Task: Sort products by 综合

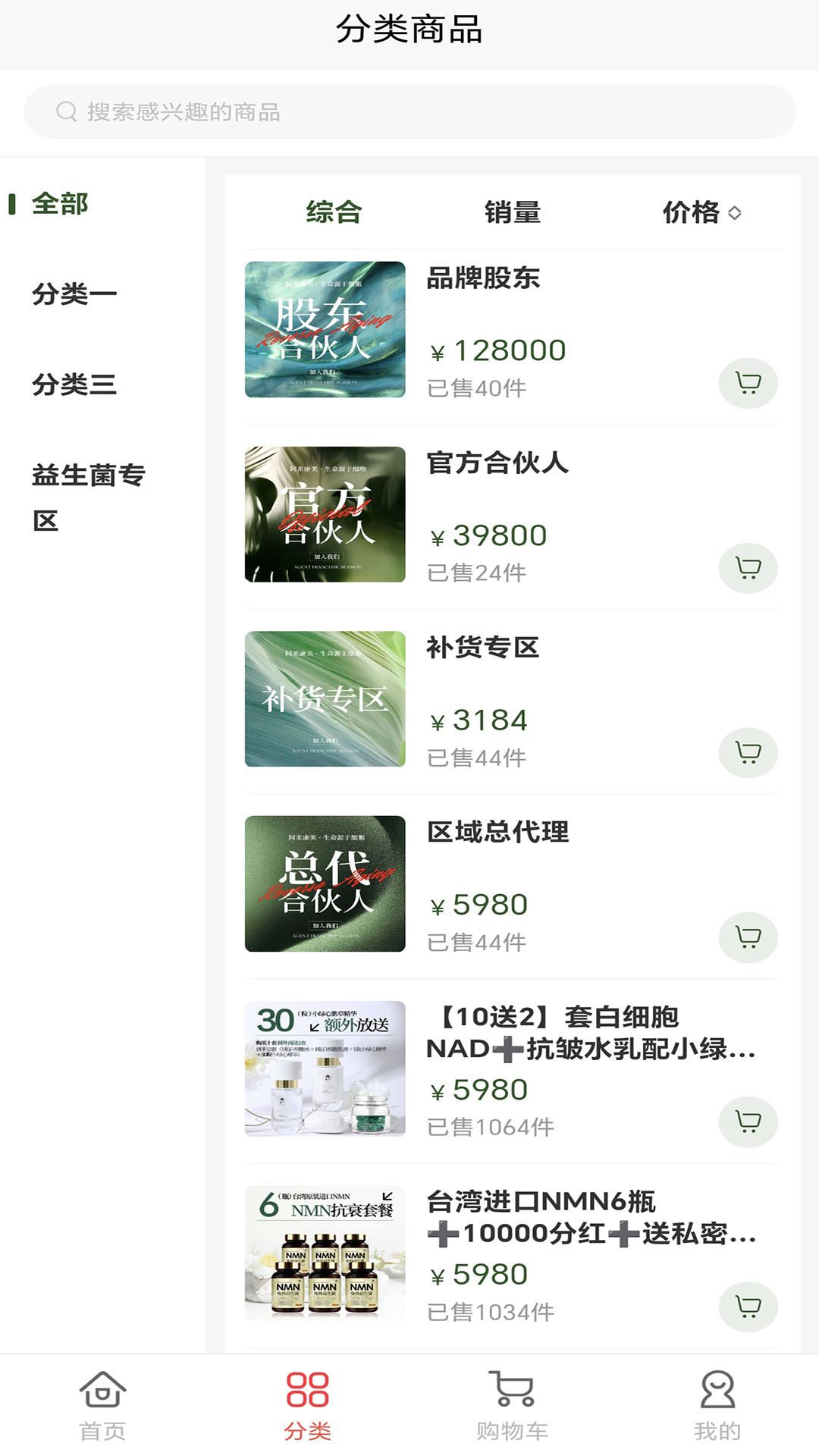Action: point(334,212)
